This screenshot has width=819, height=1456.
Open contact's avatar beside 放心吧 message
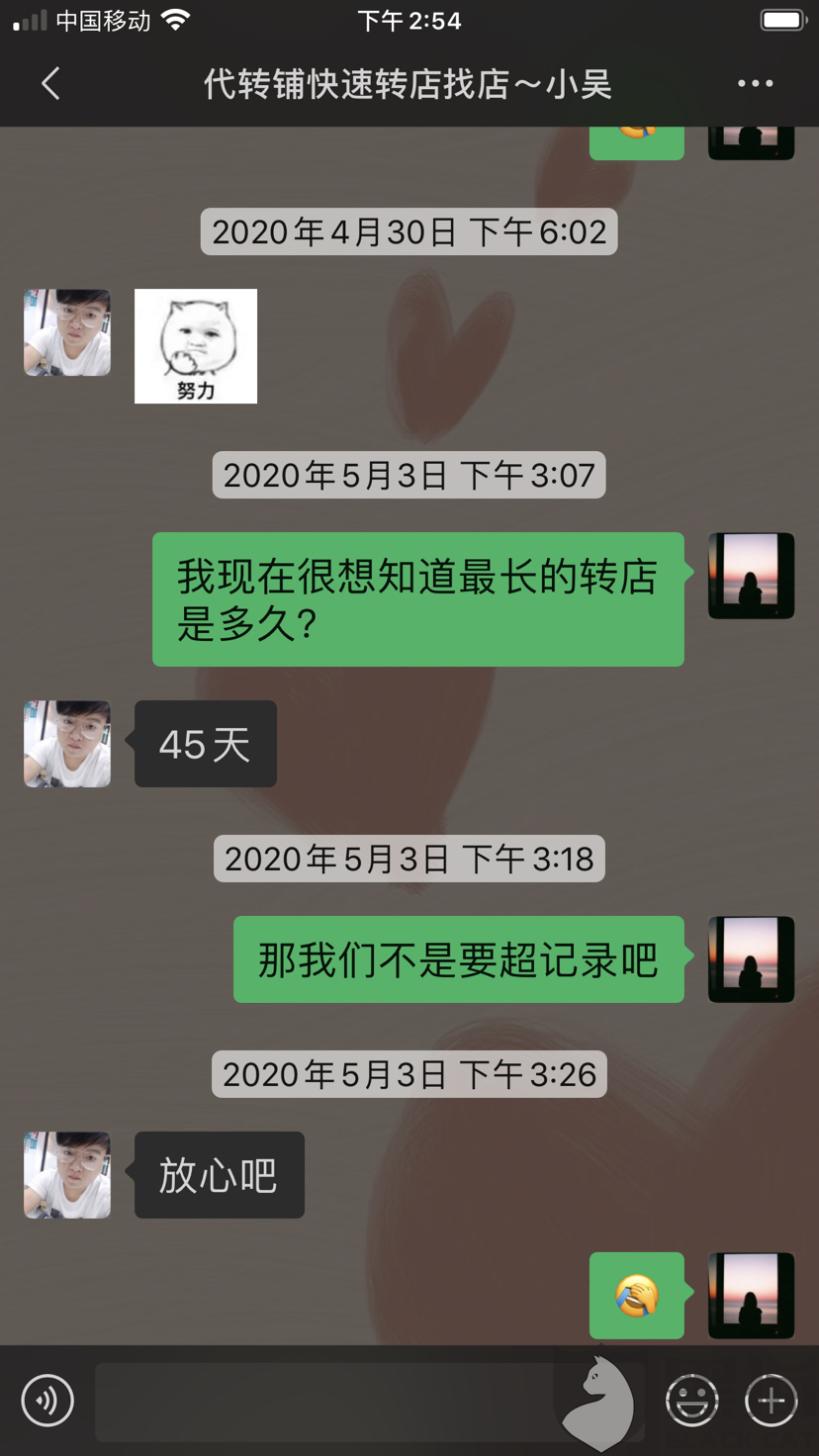coord(67,1175)
